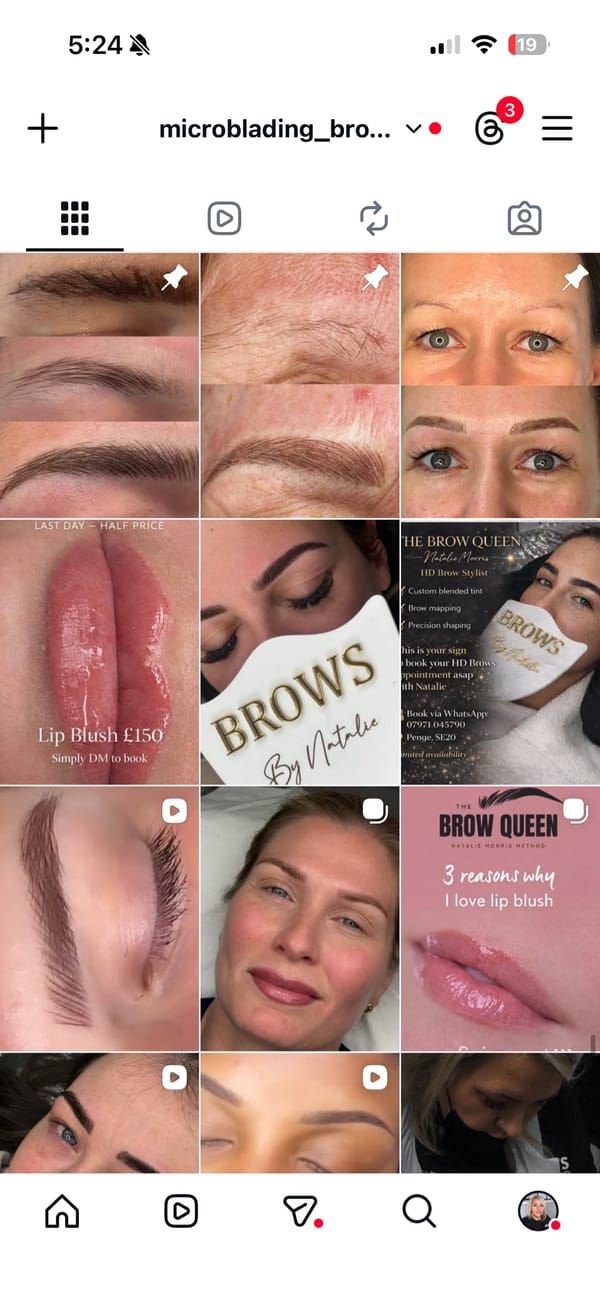Tap the plus icon to create a post
The image size is (600, 1301).
point(43,128)
